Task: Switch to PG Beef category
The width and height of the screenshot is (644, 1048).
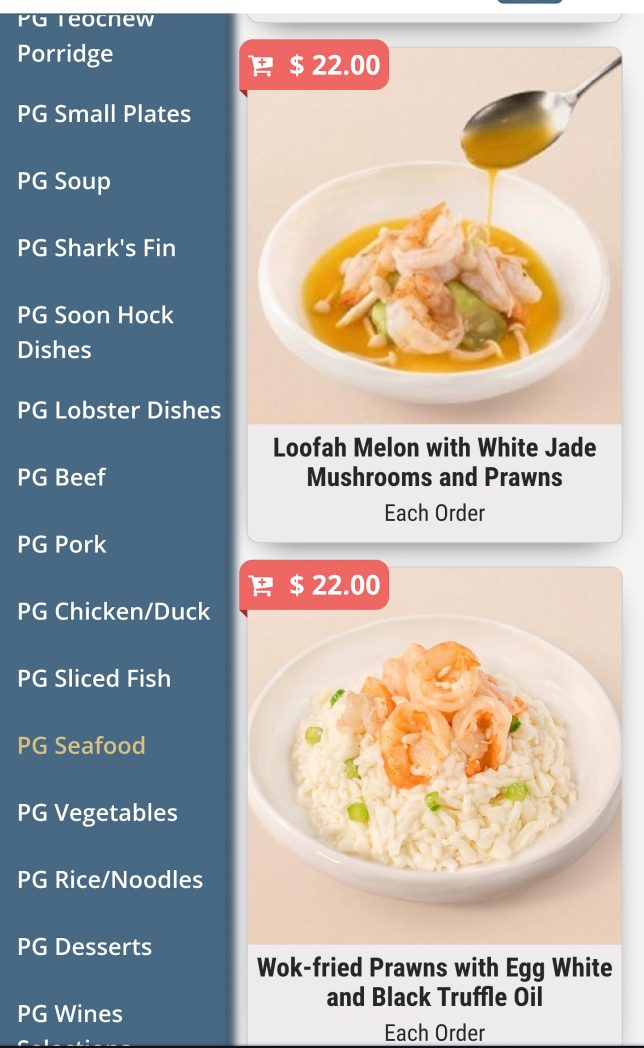Action: coord(61,477)
